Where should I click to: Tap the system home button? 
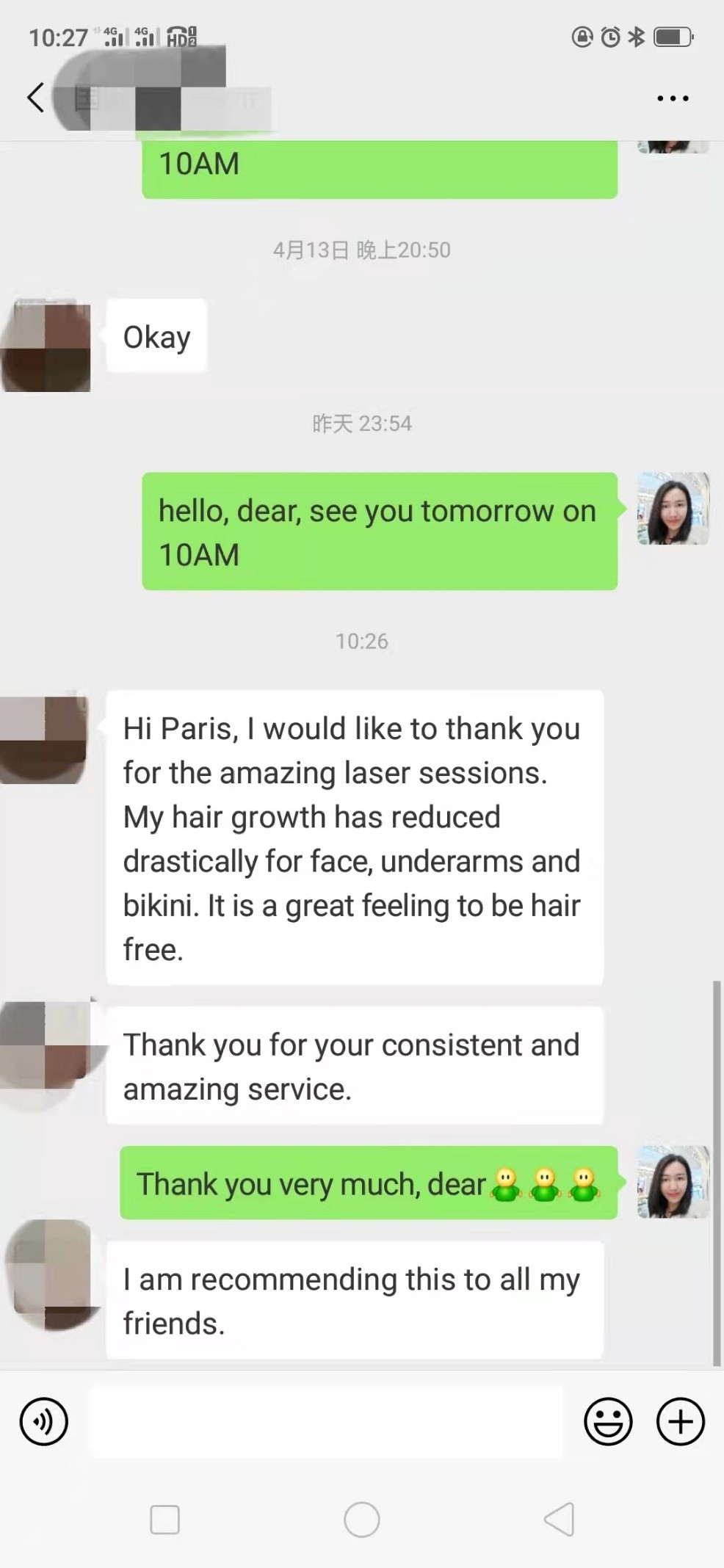point(362,1520)
